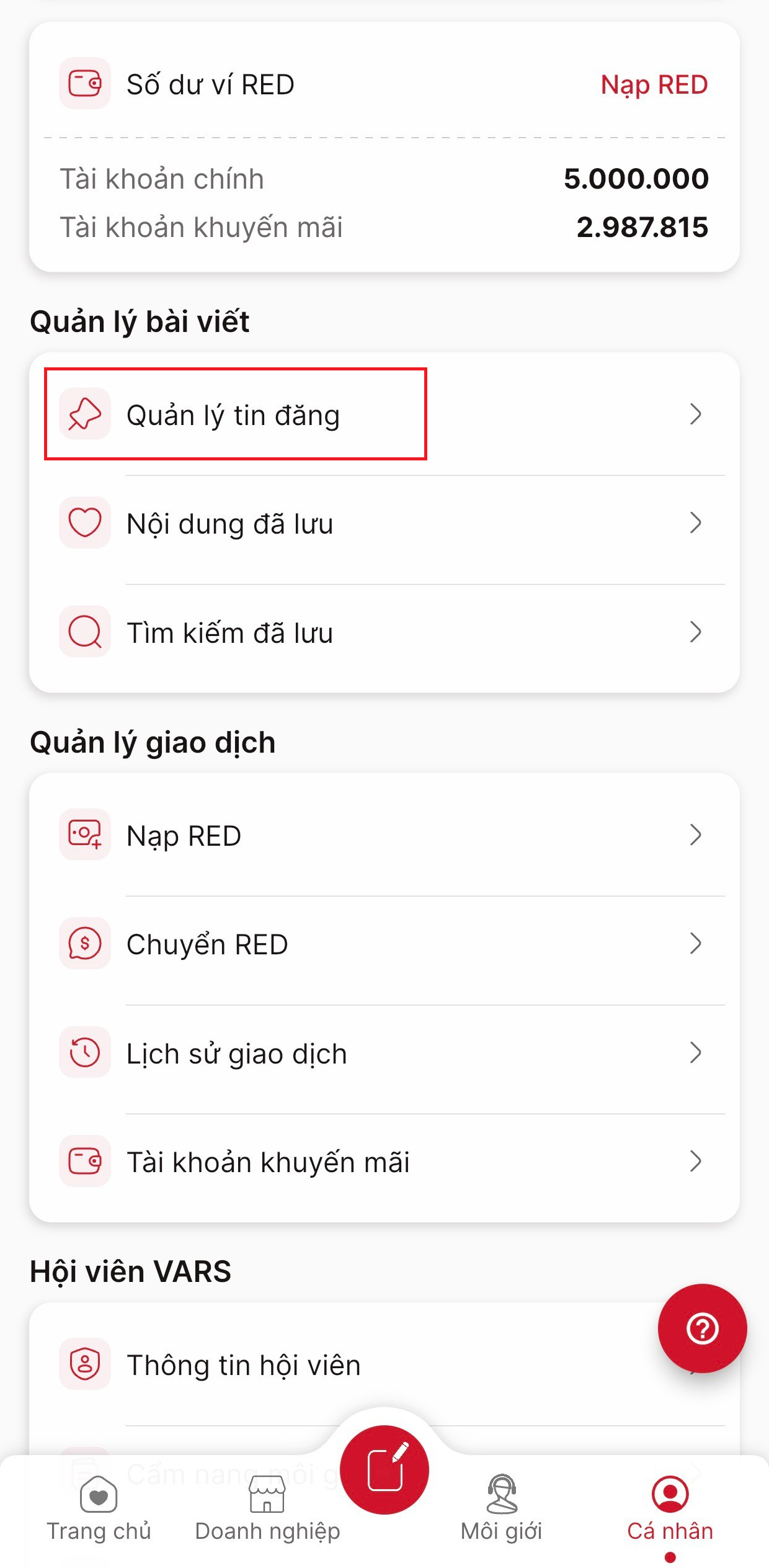Tap the Nạp RED link in wallet card
The image size is (769, 1568).
(x=654, y=84)
